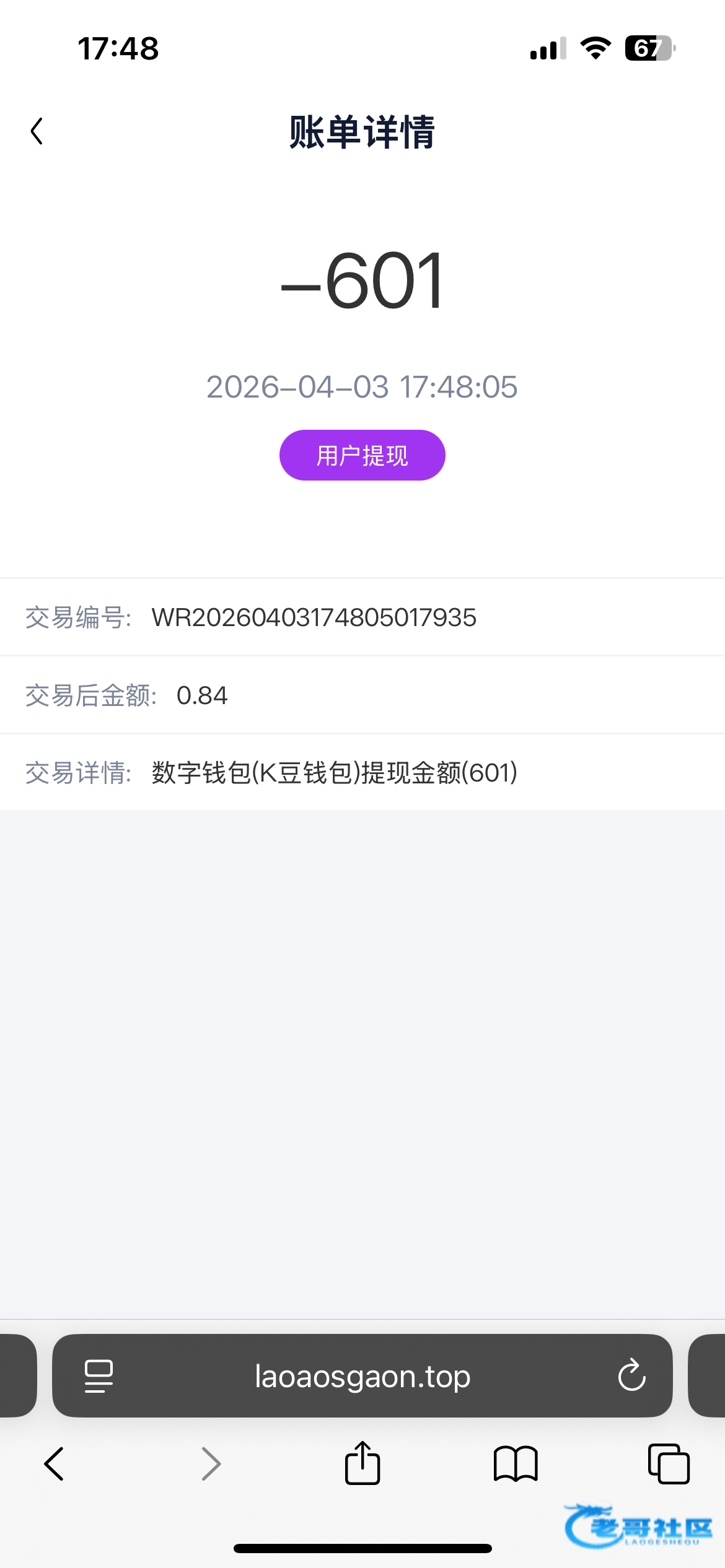The image size is (725, 1568).
Task: Open Safari bookmarks
Action: coord(516,1464)
